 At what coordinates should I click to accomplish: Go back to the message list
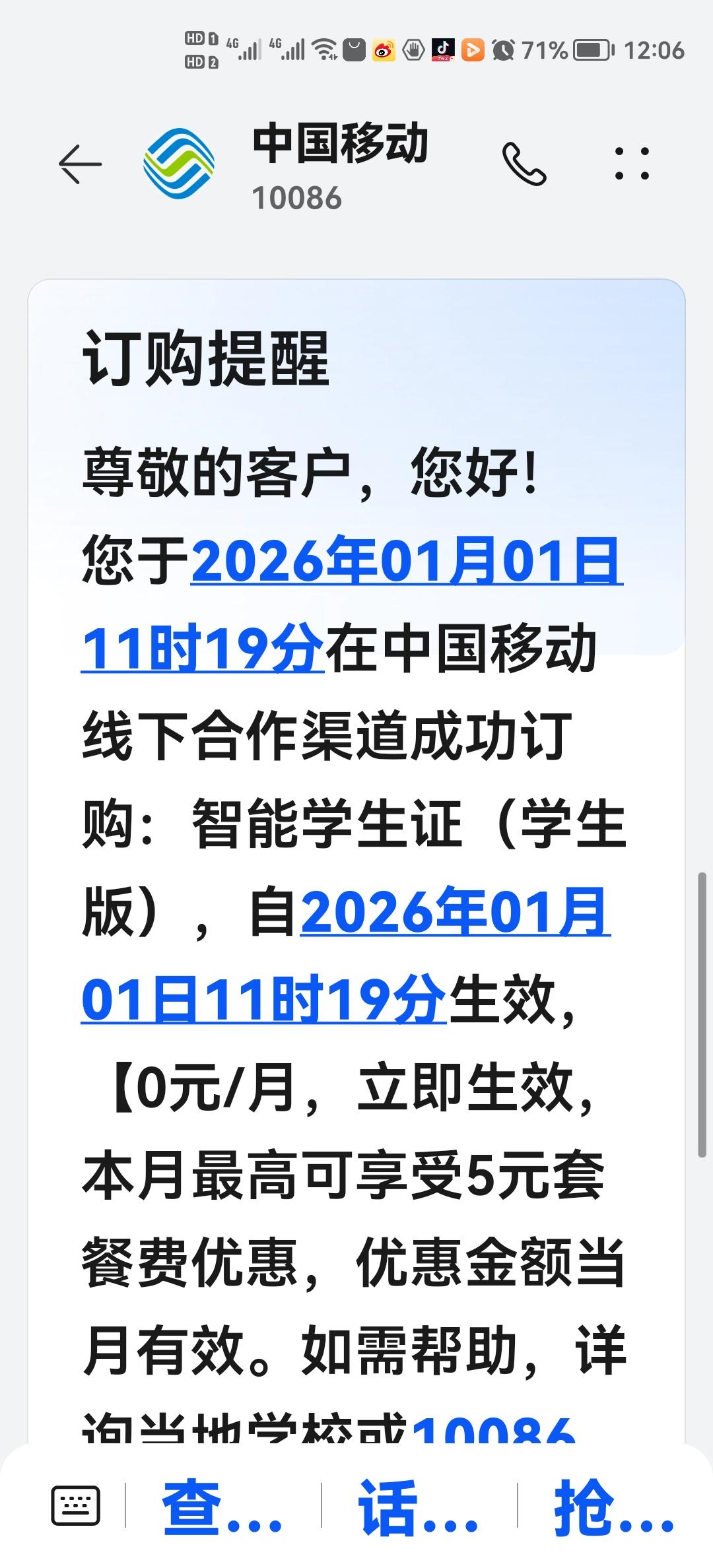80,164
